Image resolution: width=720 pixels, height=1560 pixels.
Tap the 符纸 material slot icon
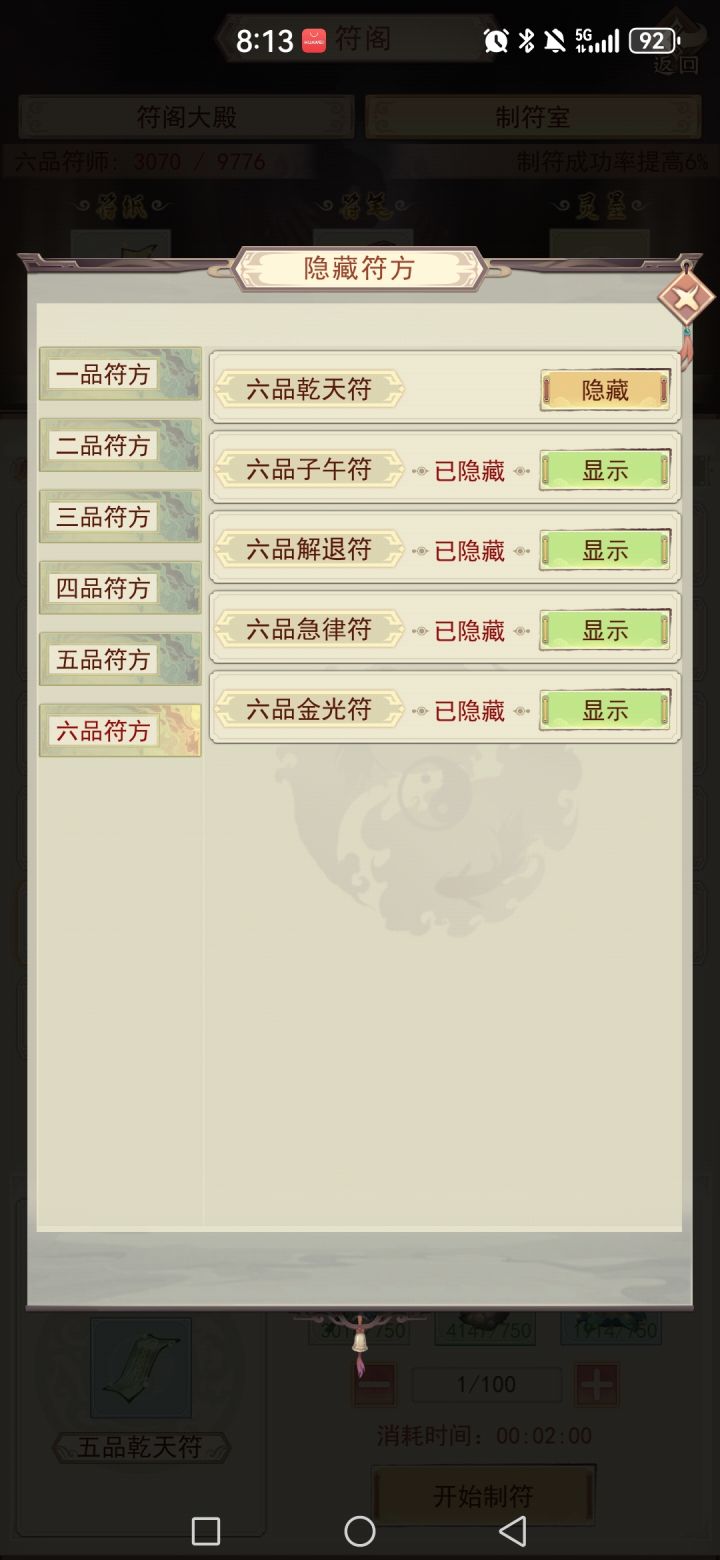click(x=120, y=240)
